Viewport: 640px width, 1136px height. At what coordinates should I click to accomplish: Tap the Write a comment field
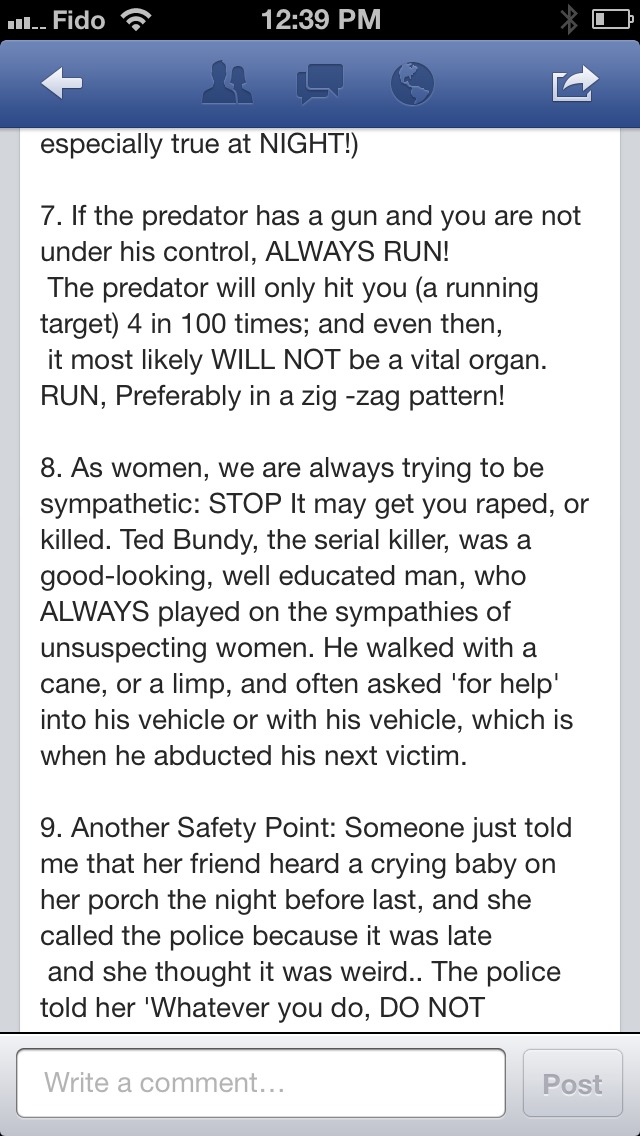261,1083
